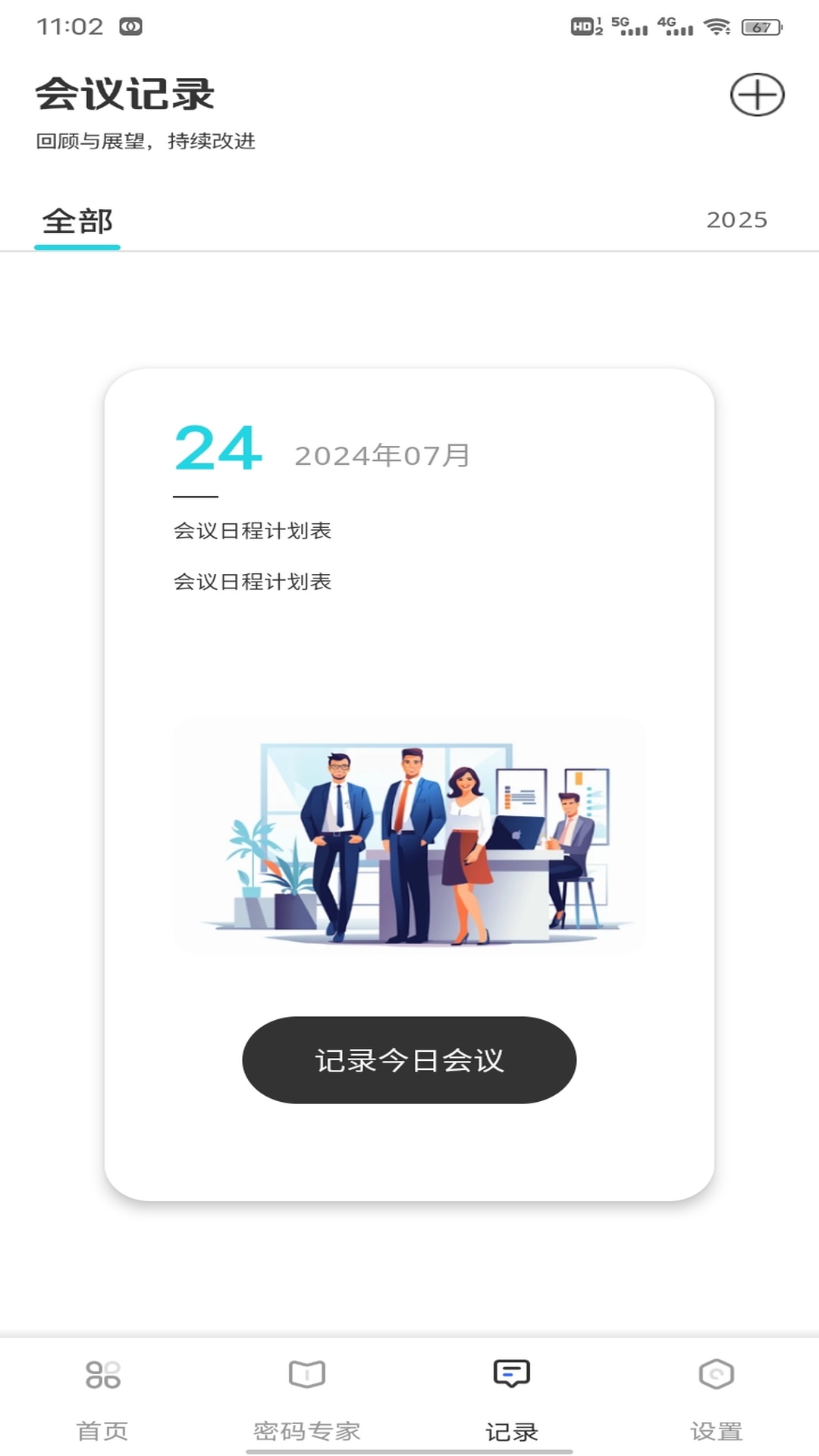This screenshot has height=1456, width=819.
Task: Tap 记录今日会议 to record today's meeting
Action: 409,1060
